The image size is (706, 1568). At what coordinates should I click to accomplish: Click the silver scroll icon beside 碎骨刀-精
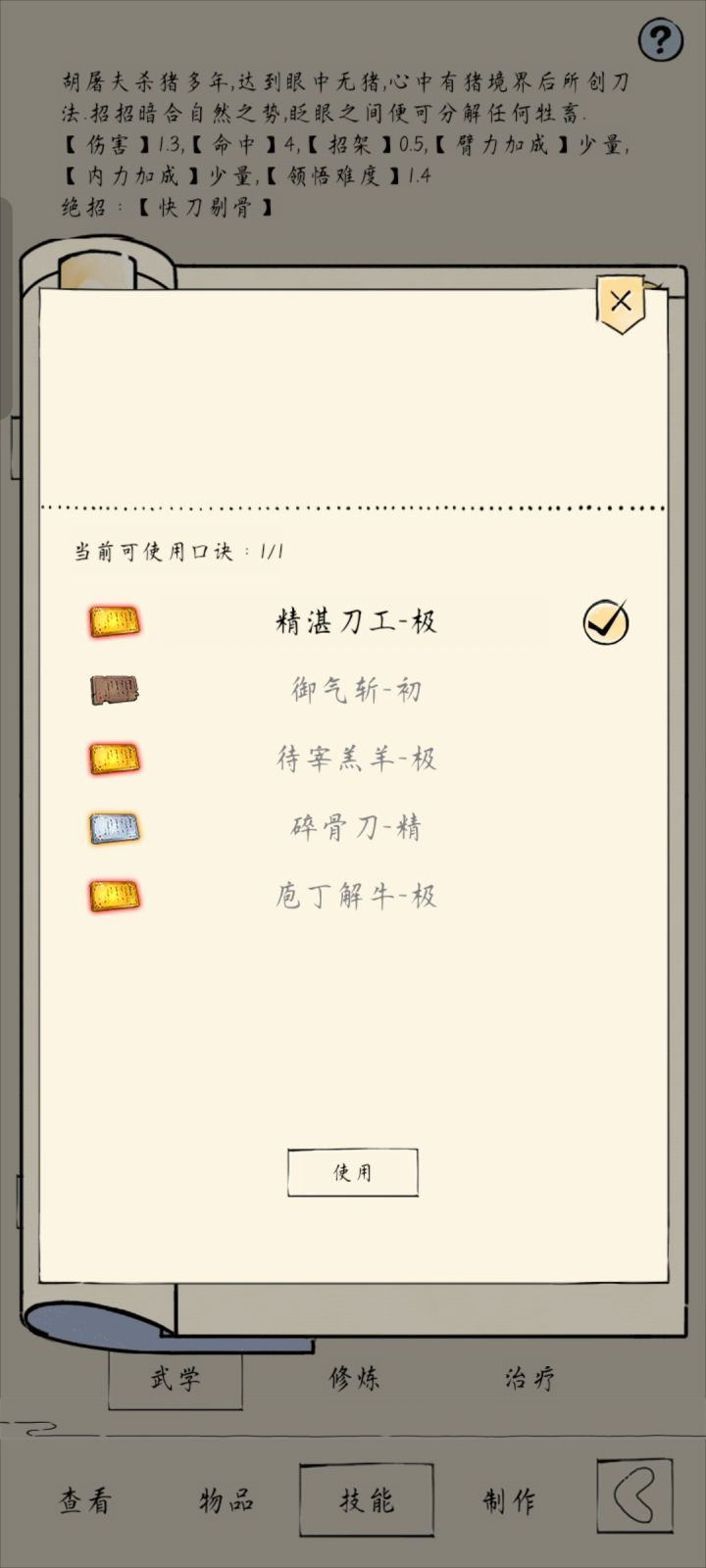point(115,826)
